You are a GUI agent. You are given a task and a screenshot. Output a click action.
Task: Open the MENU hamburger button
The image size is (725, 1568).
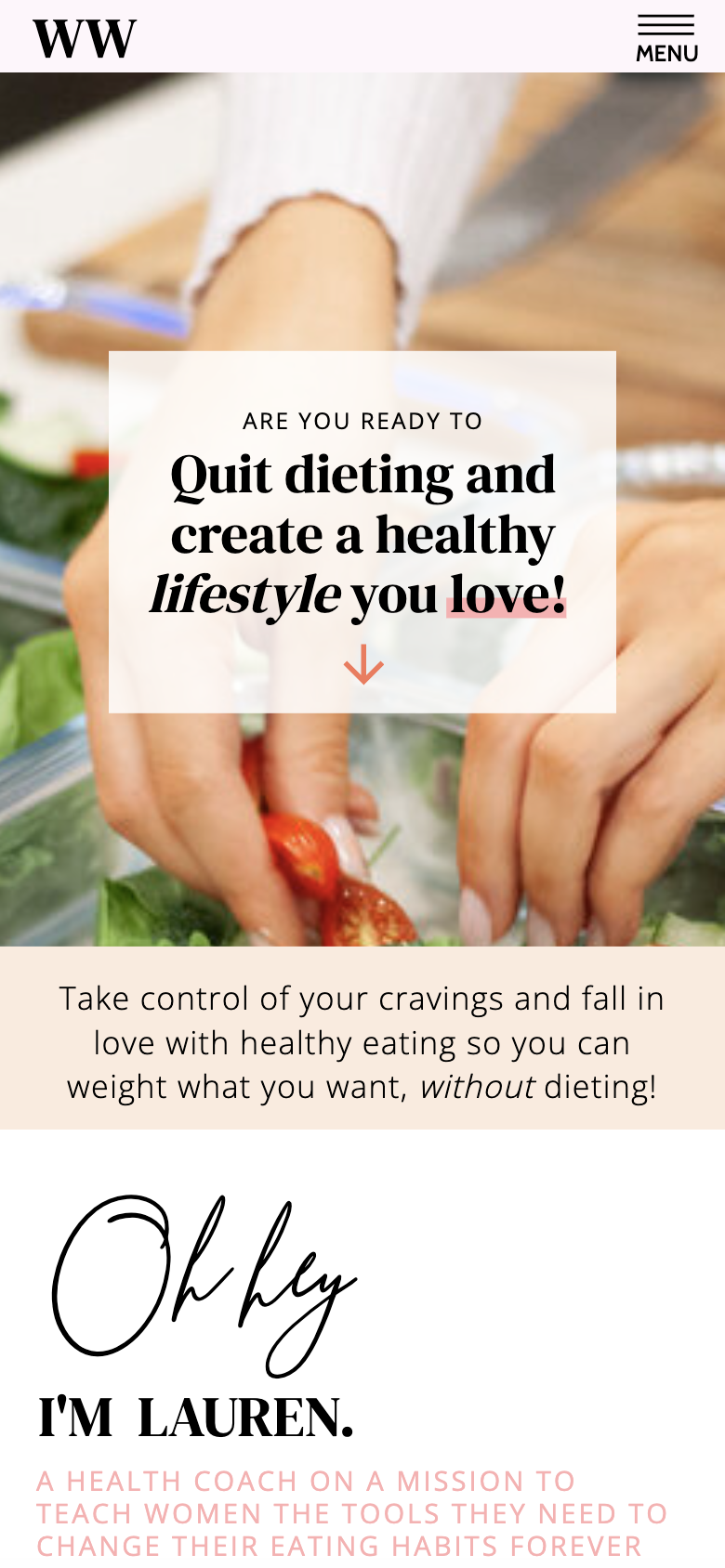(x=666, y=38)
